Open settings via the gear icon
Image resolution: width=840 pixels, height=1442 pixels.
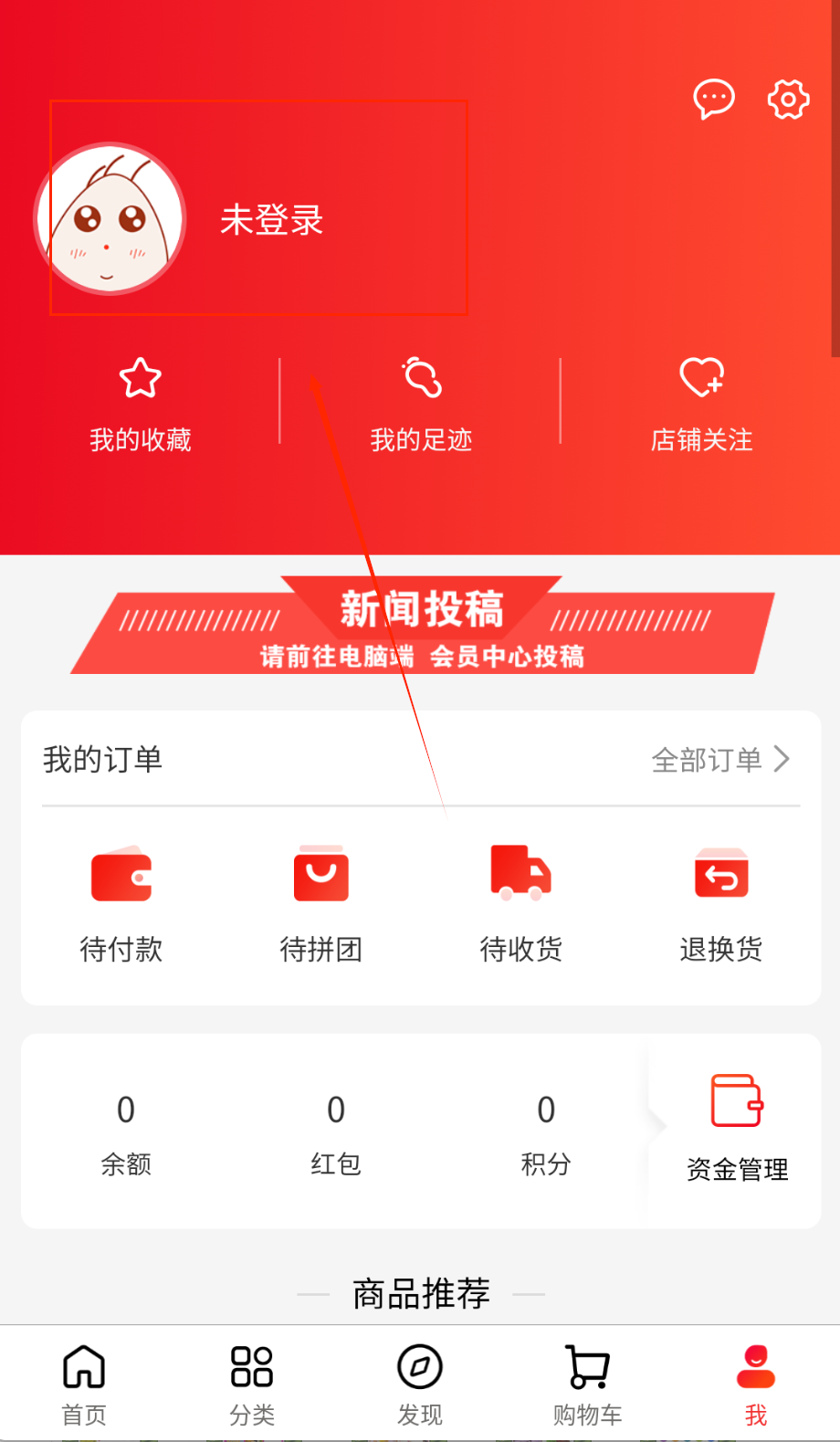point(788,99)
